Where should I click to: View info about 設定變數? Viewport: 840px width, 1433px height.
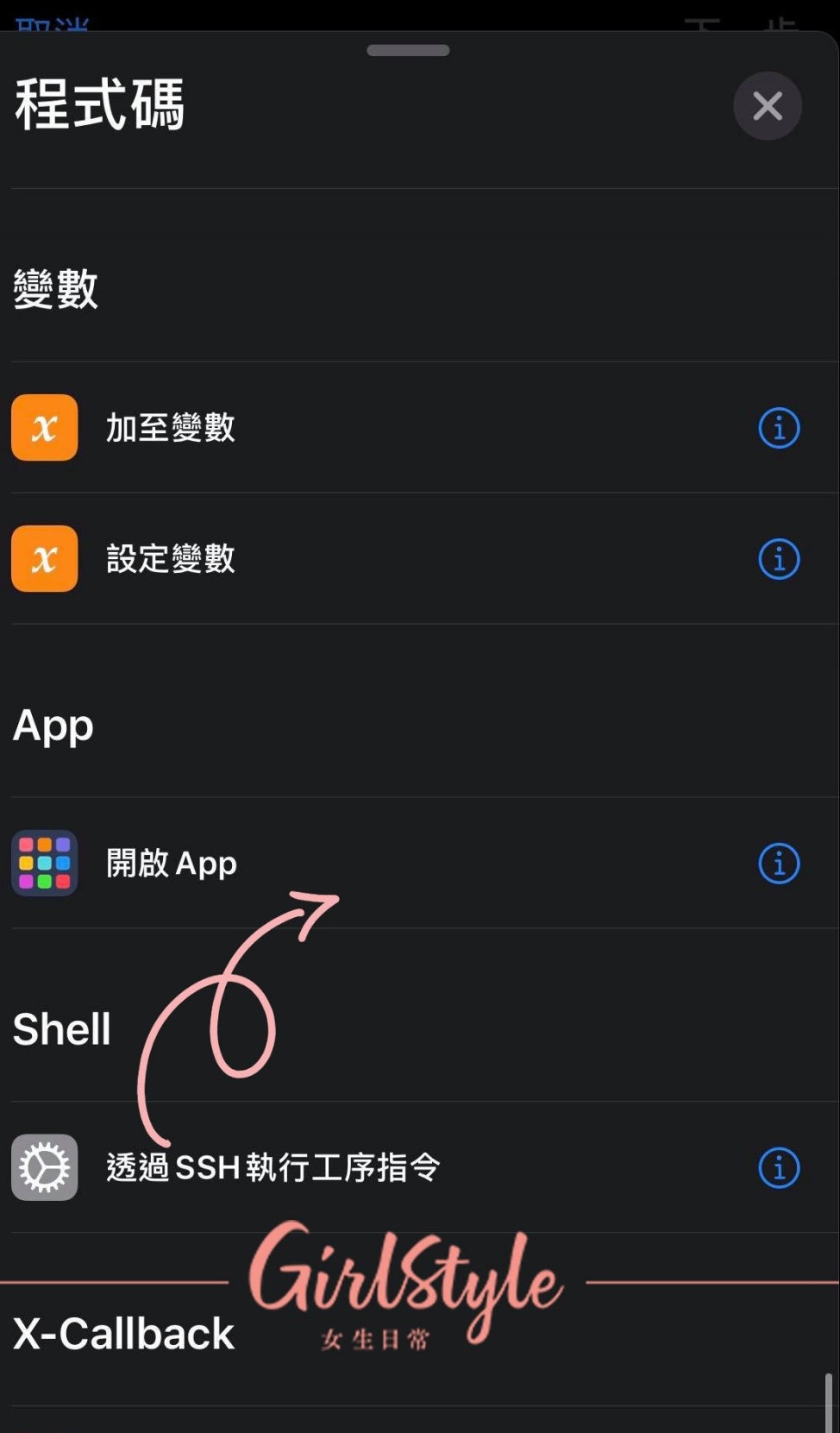(x=779, y=559)
